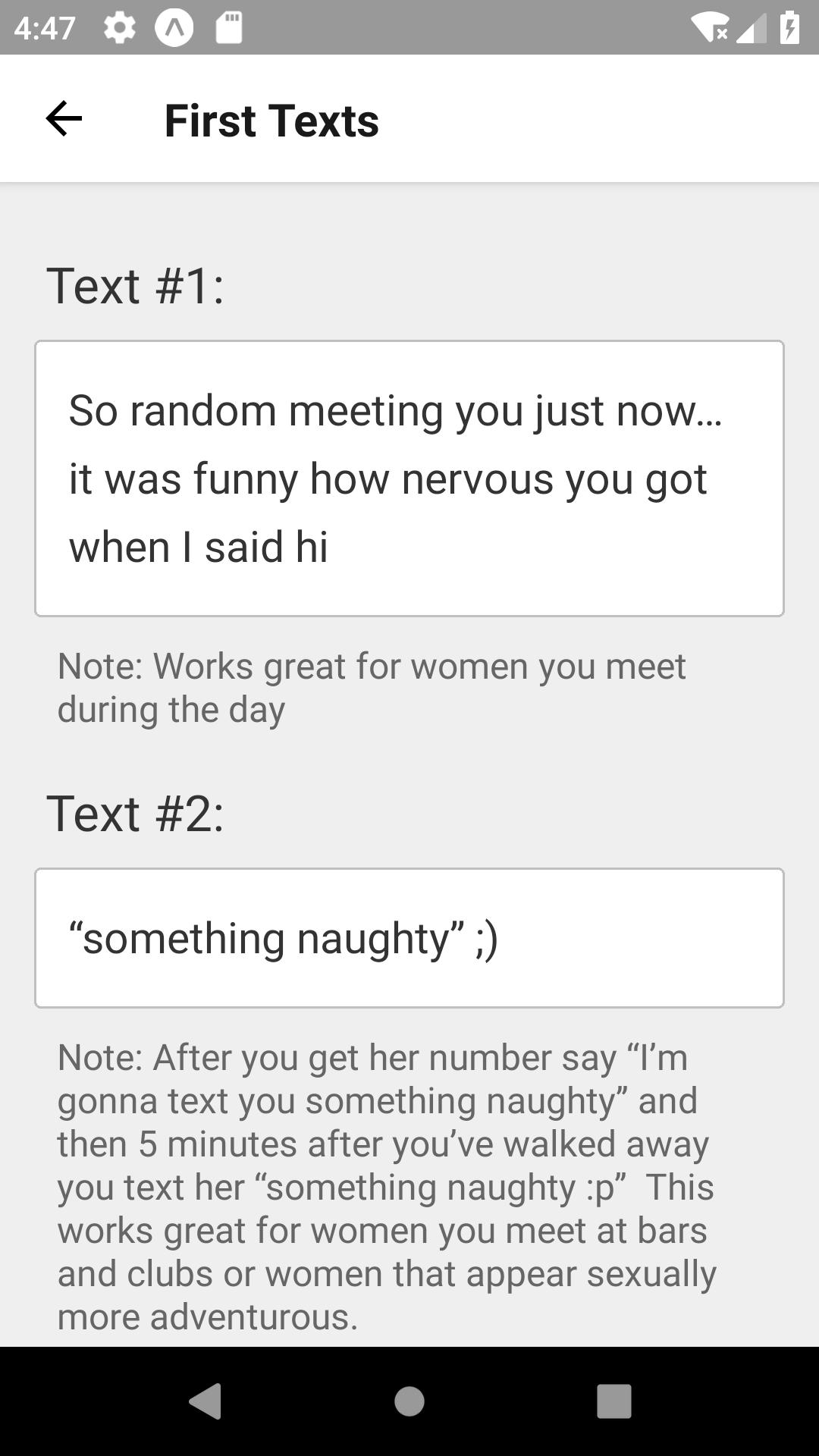Screen dimensions: 819x1456
Task: Select the Text #1 message box
Action: tap(409, 478)
